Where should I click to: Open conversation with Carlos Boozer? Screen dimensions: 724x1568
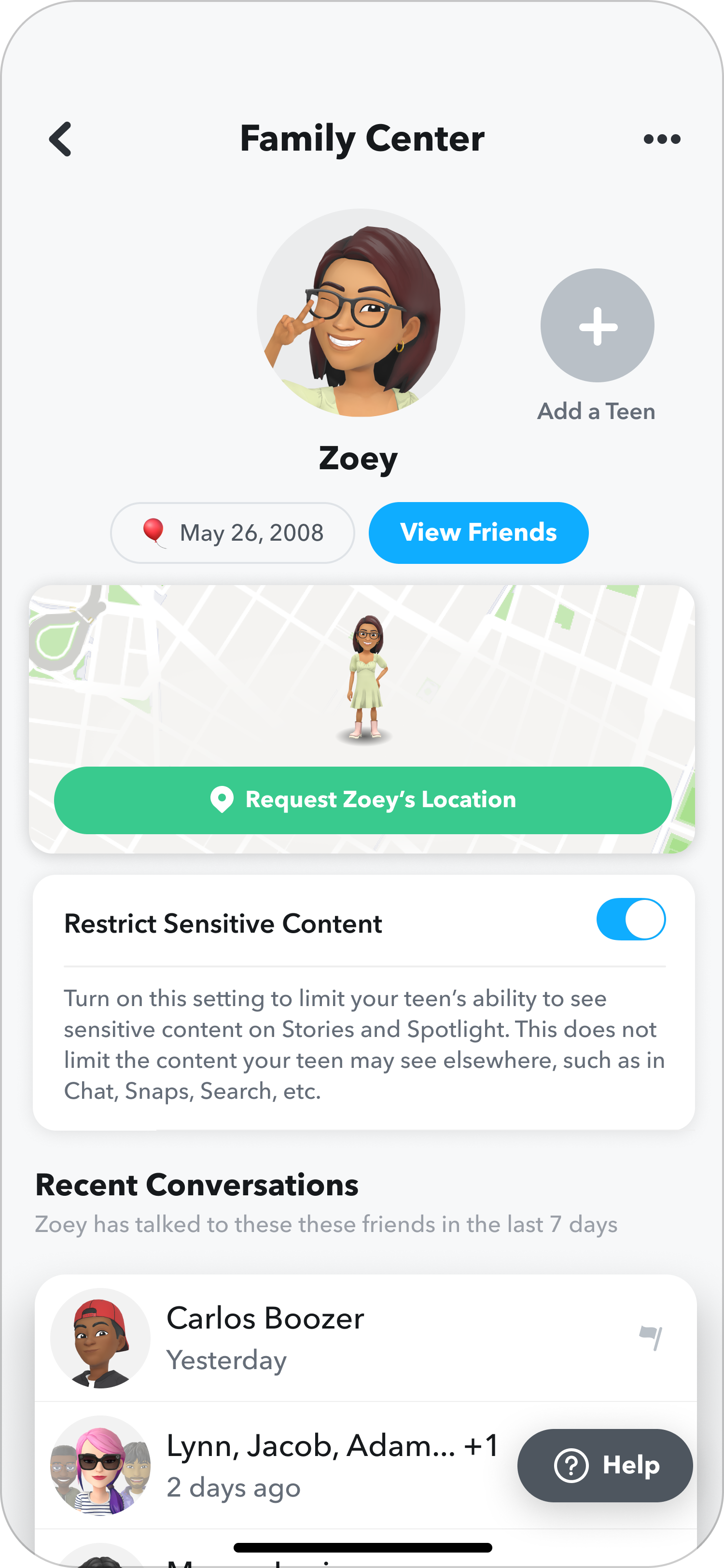click(x=265, y=1338)
